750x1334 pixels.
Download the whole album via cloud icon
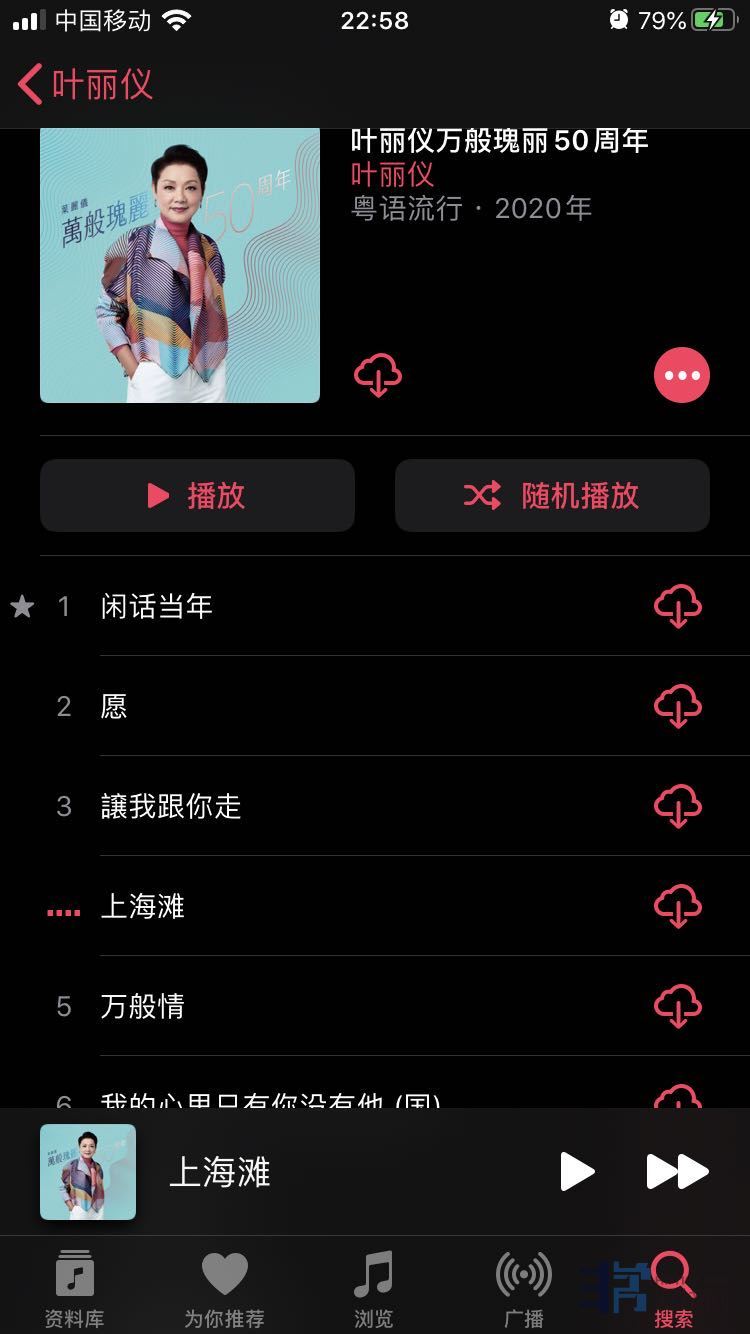click(378, 376)
